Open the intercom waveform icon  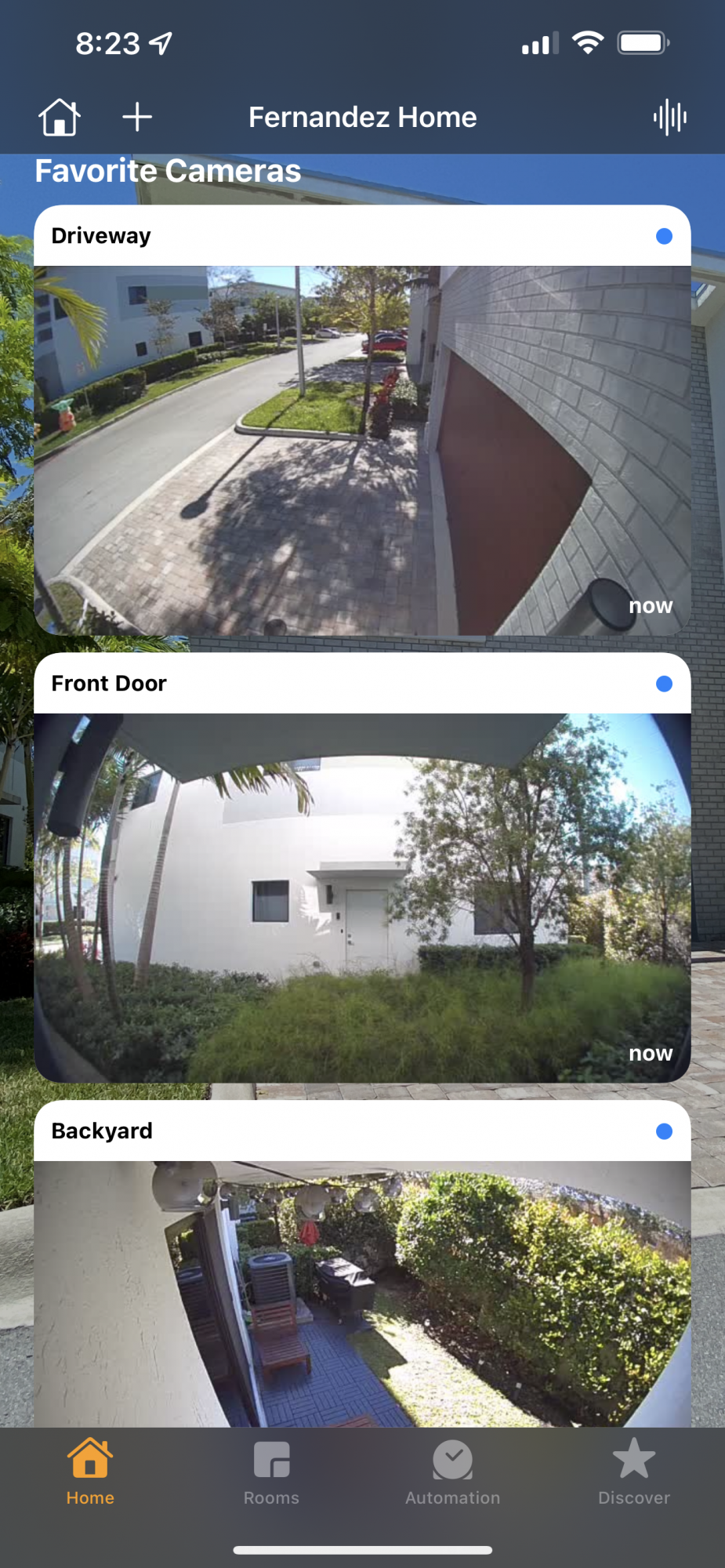pyautogui.click(x=670, y=118)
